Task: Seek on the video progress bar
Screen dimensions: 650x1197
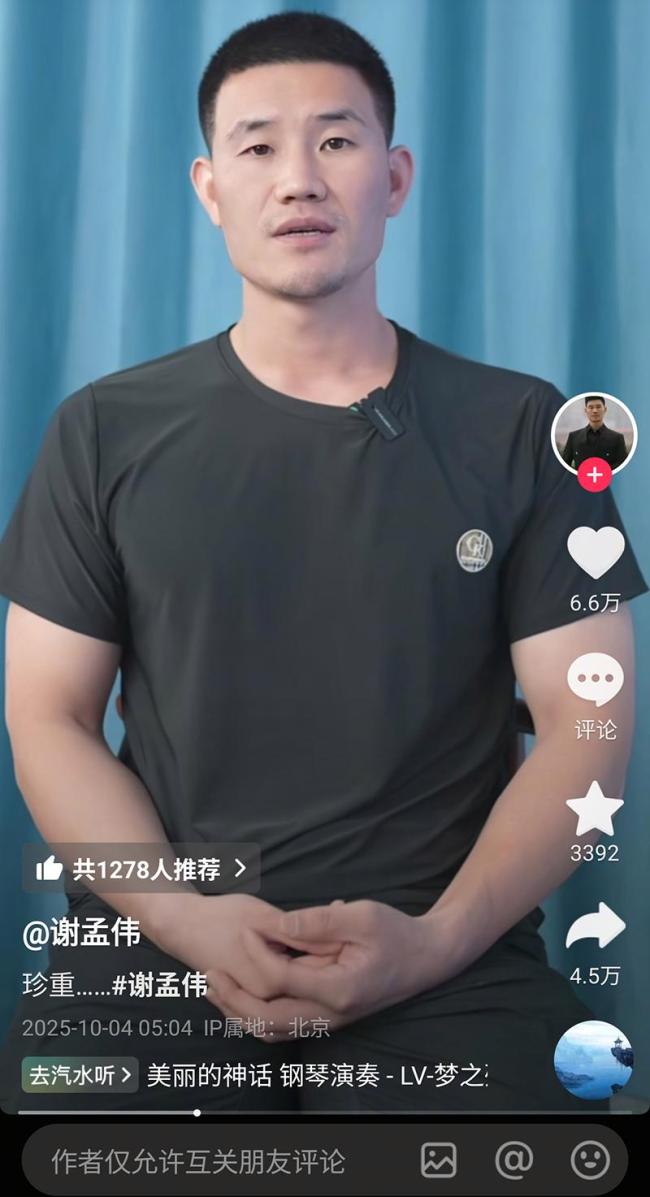Action: [x=300, y=1112]
